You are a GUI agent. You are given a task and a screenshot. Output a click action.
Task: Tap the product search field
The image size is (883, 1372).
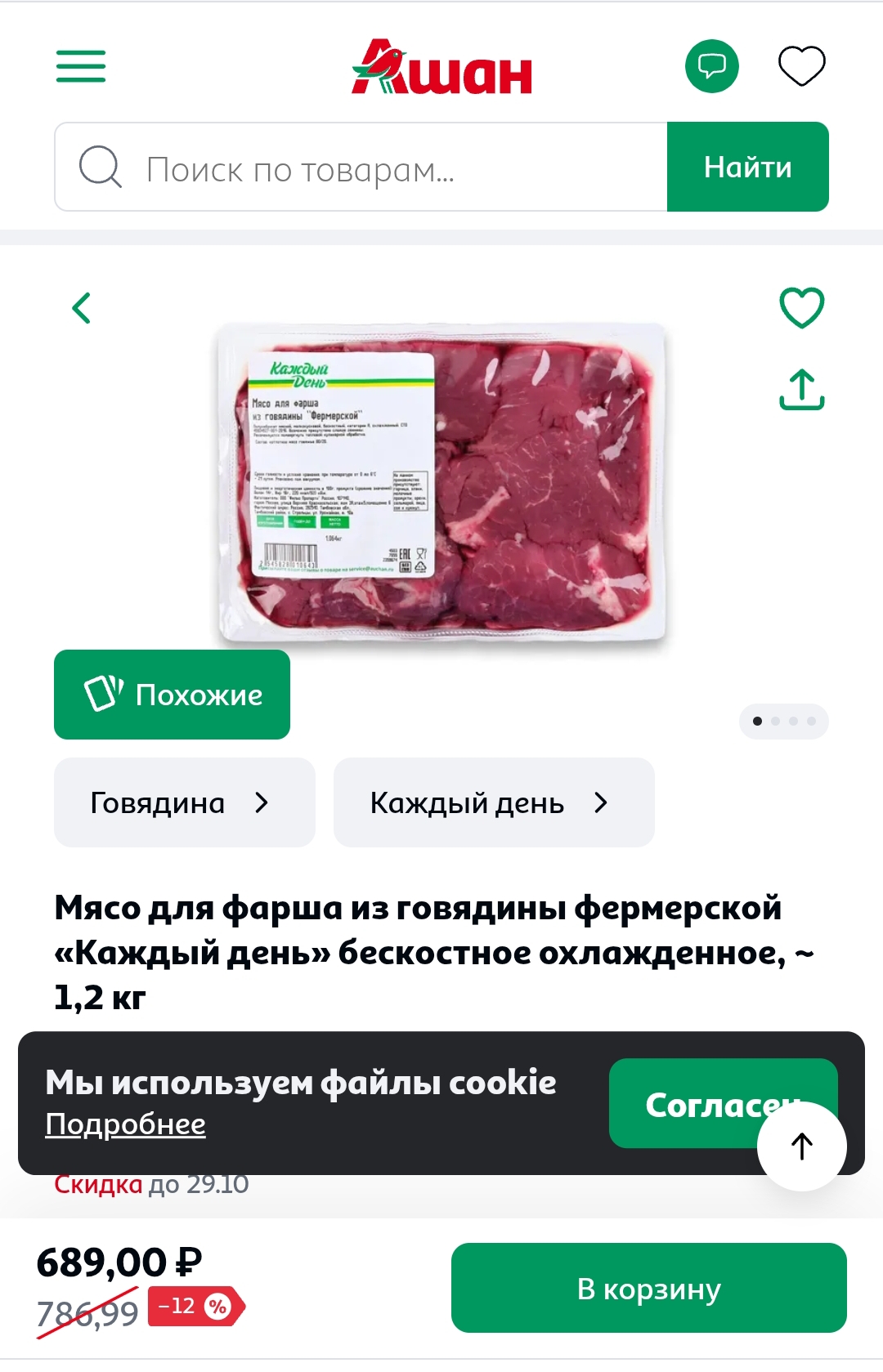coord(360,168)
